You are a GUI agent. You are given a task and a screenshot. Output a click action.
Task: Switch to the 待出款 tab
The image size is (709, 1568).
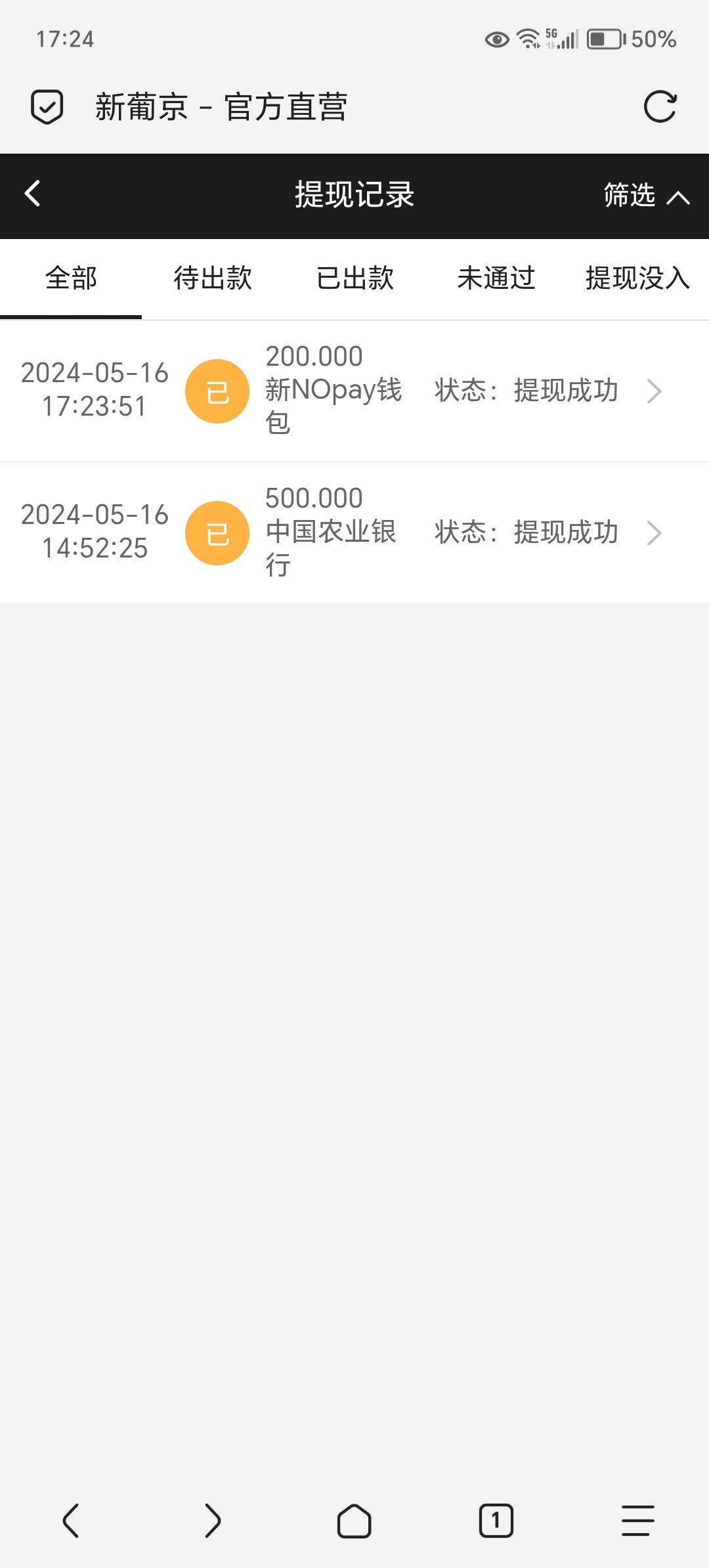click(x=213, y=278)
